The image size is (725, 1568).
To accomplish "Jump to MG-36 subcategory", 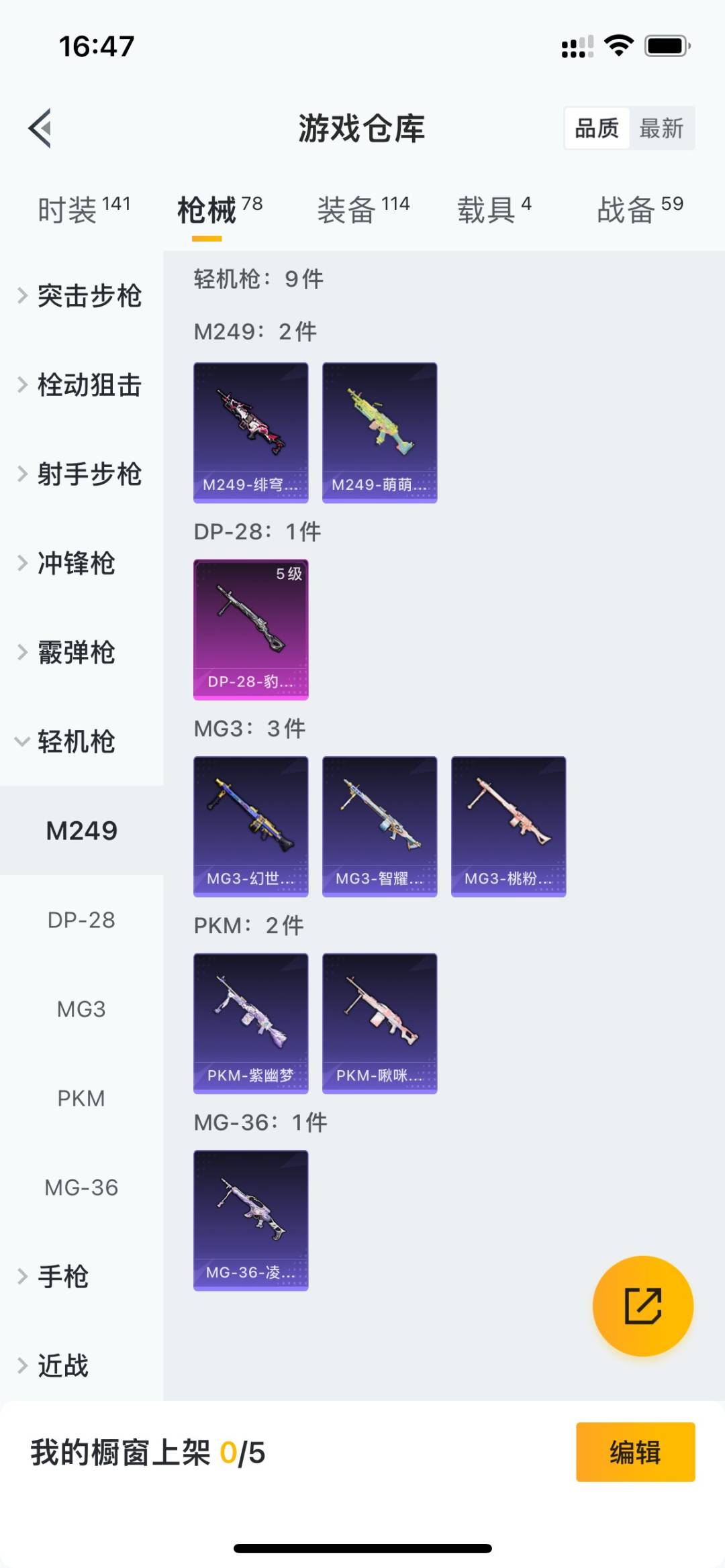I will pos(81,1188).
